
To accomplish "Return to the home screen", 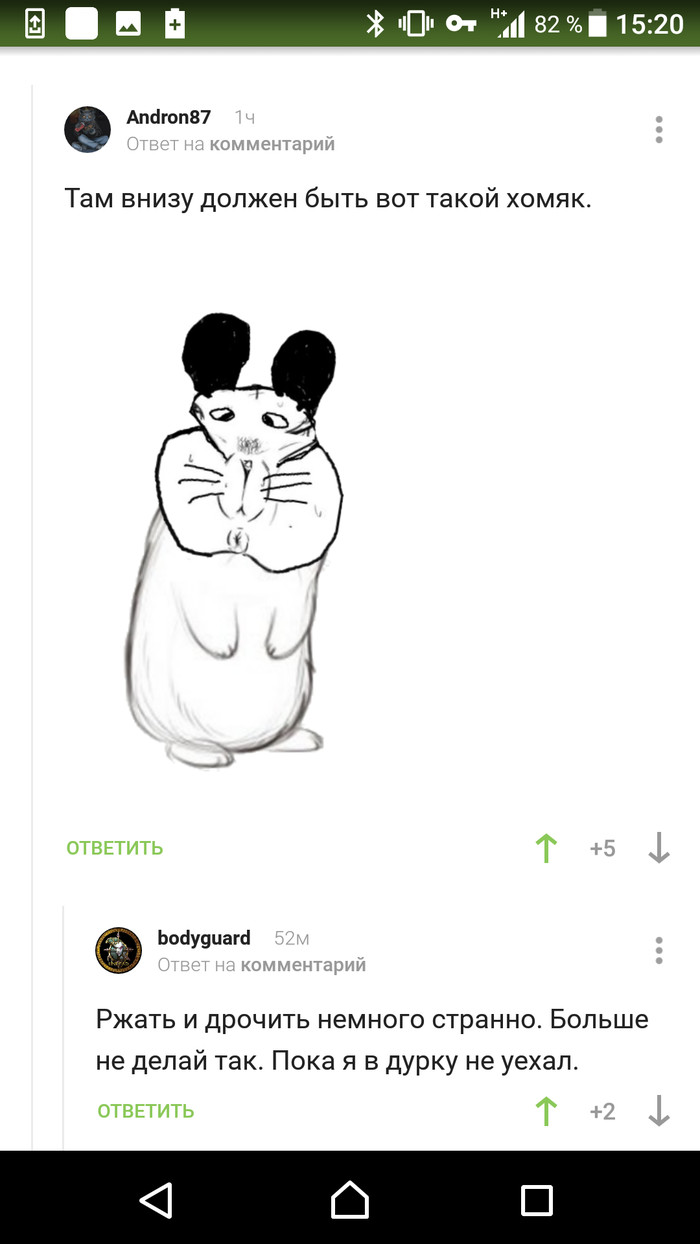I will [x=350, y=1199].
